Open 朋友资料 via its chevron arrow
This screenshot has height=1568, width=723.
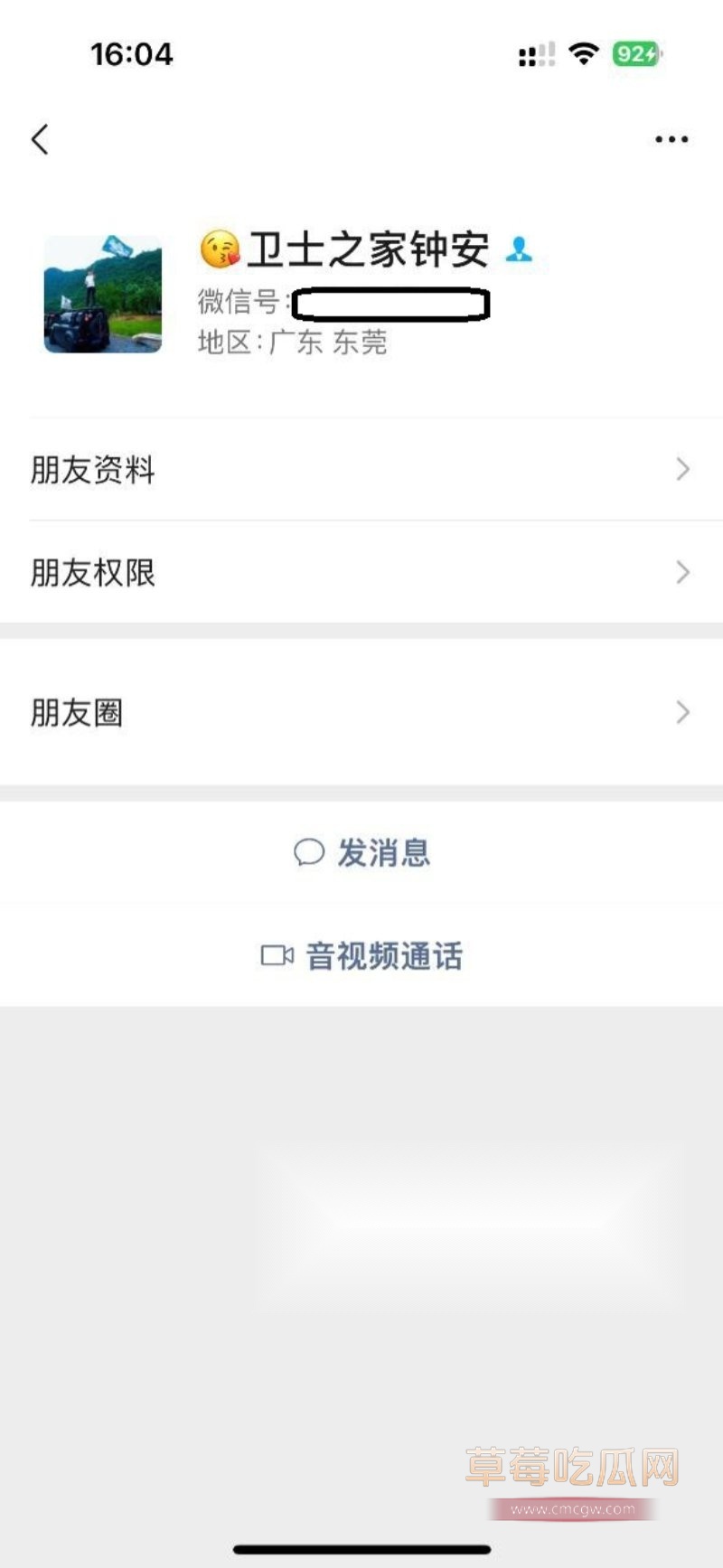click(683, 469)
